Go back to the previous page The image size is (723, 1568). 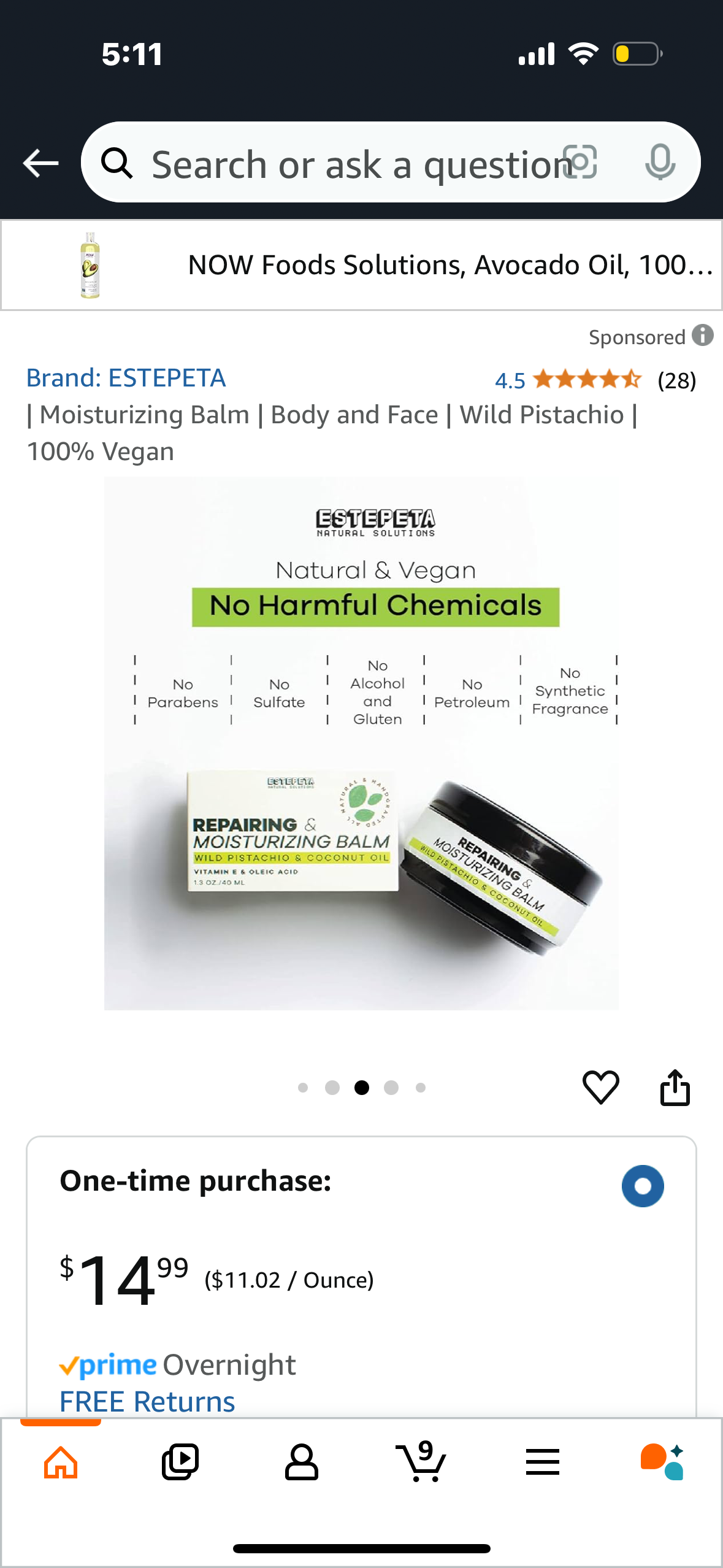40,163
